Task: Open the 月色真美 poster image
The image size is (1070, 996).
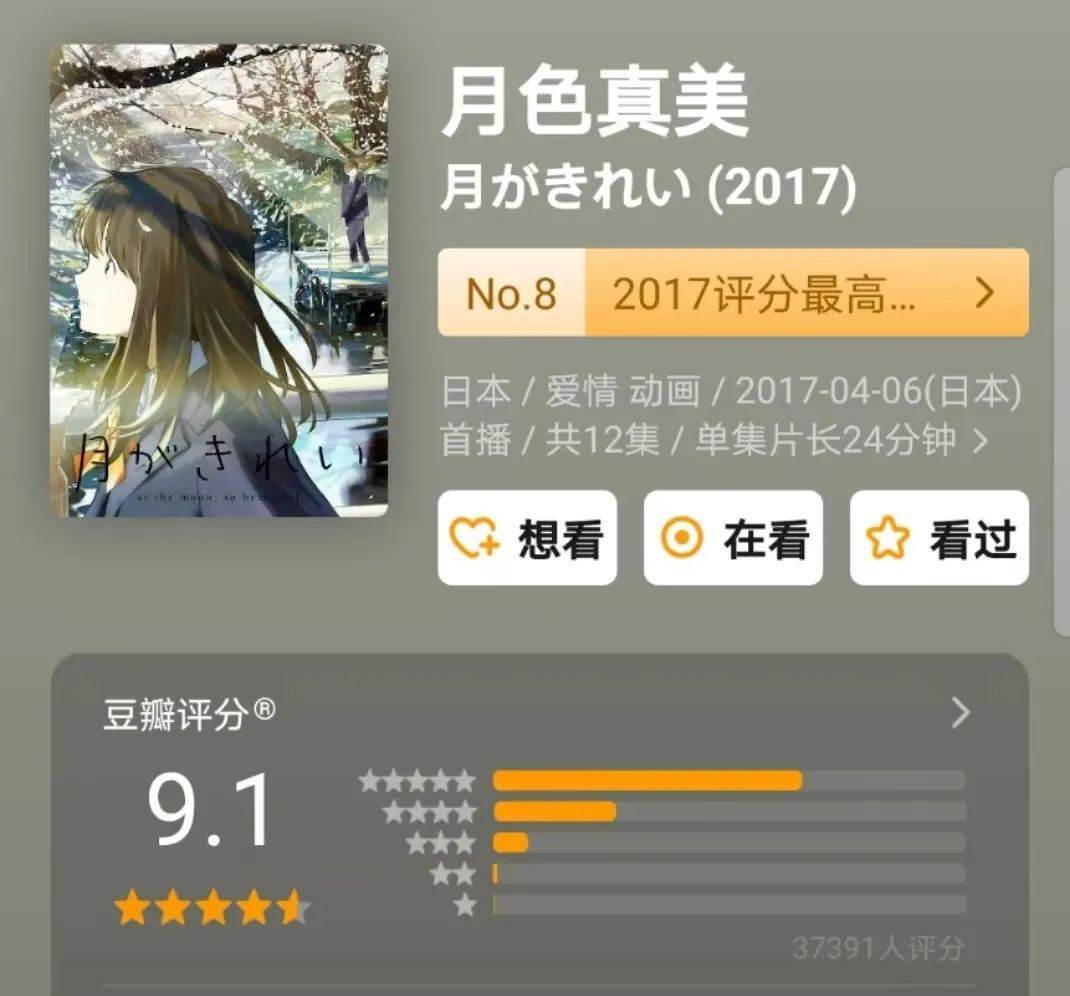Action: (218, 280)
